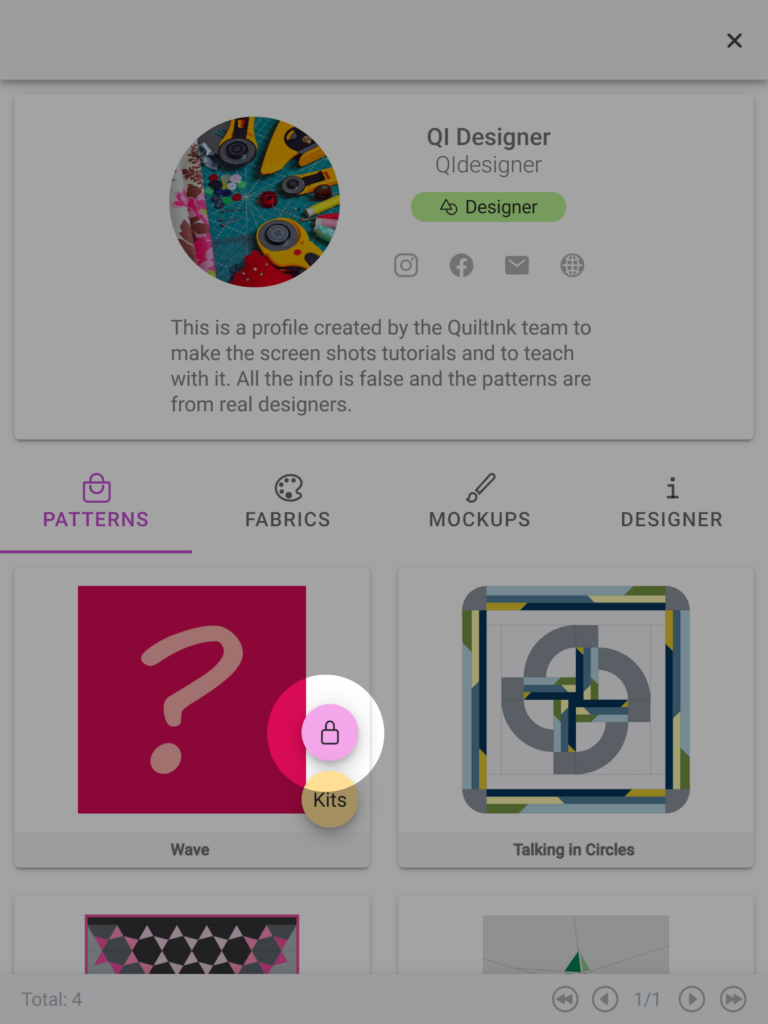Jump to the first page
Viewport: 768px width, 1024px height.
coord(565,999)
